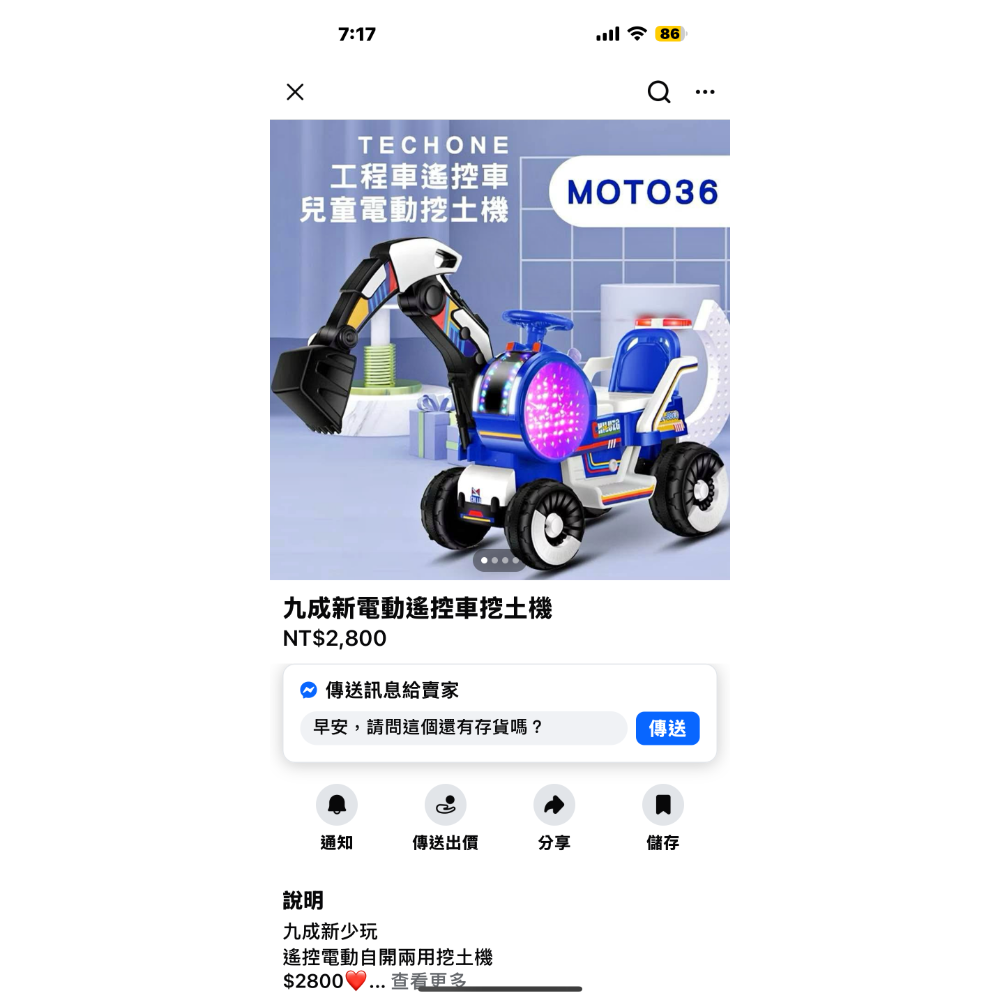This screenshot has height=1000, width=1000.
Task: Expand description with 查看更多
Action: 428,981
